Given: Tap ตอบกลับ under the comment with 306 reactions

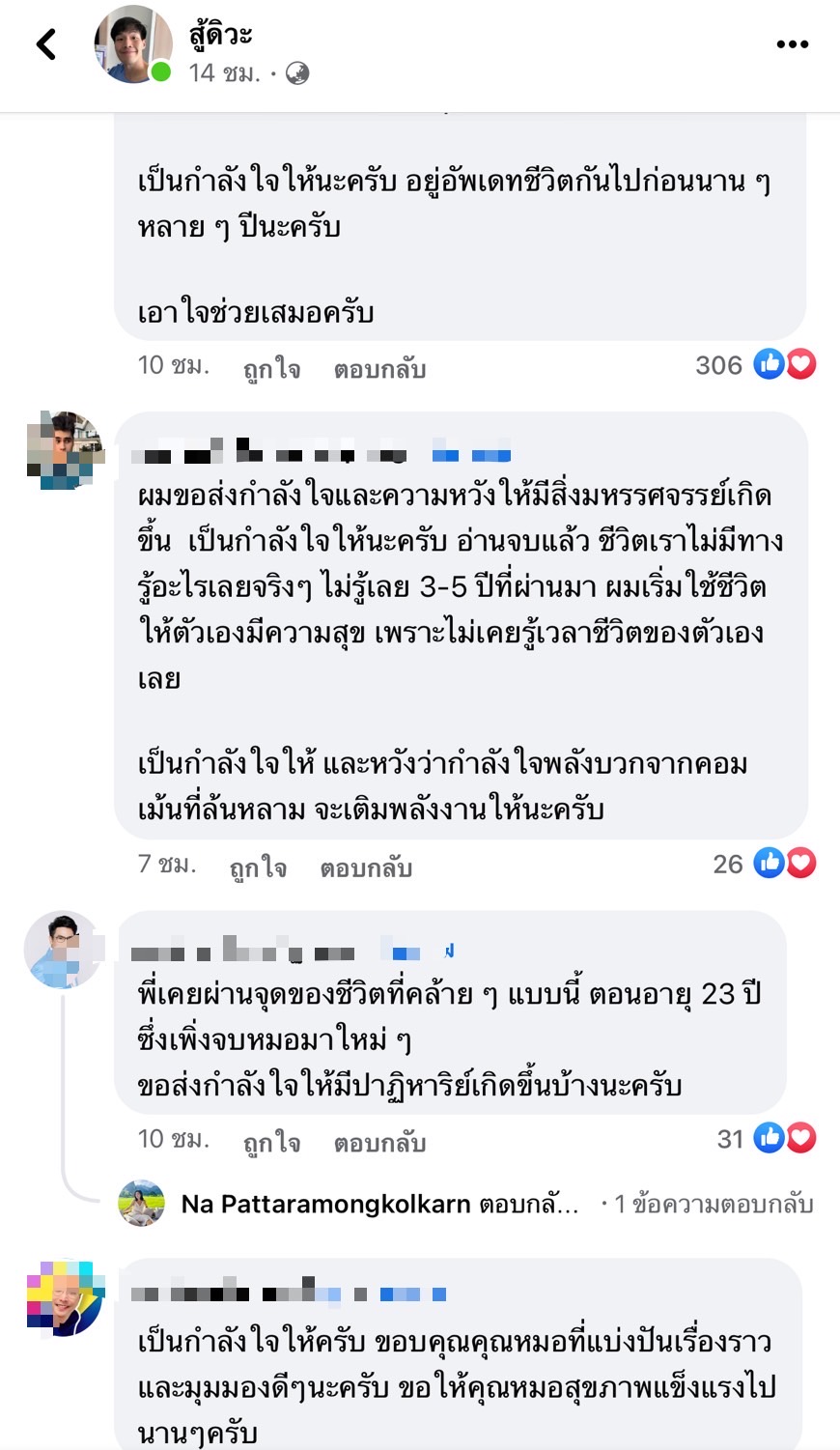Looking at the screenshot, I should tap(379, 369).
